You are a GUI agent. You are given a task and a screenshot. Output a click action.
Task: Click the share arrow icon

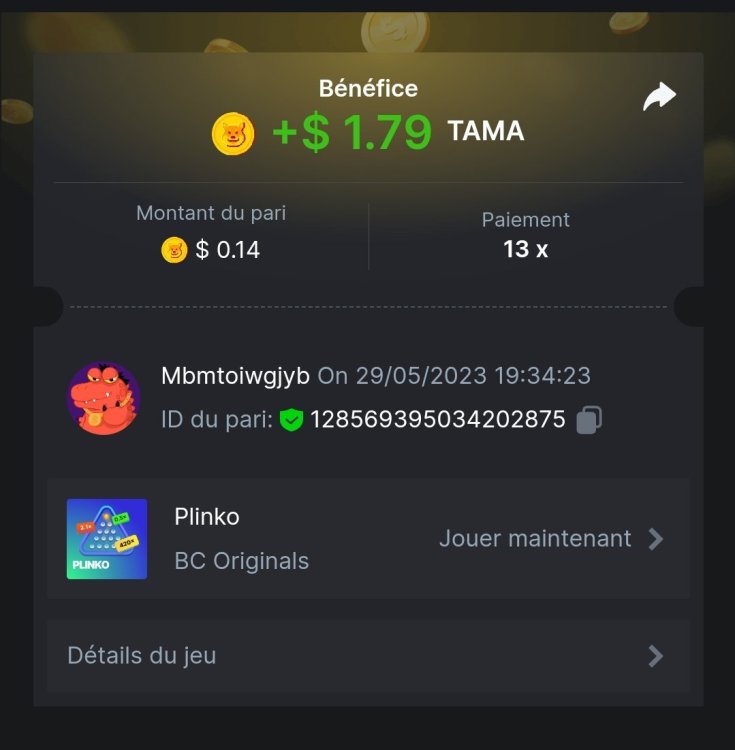659,95
